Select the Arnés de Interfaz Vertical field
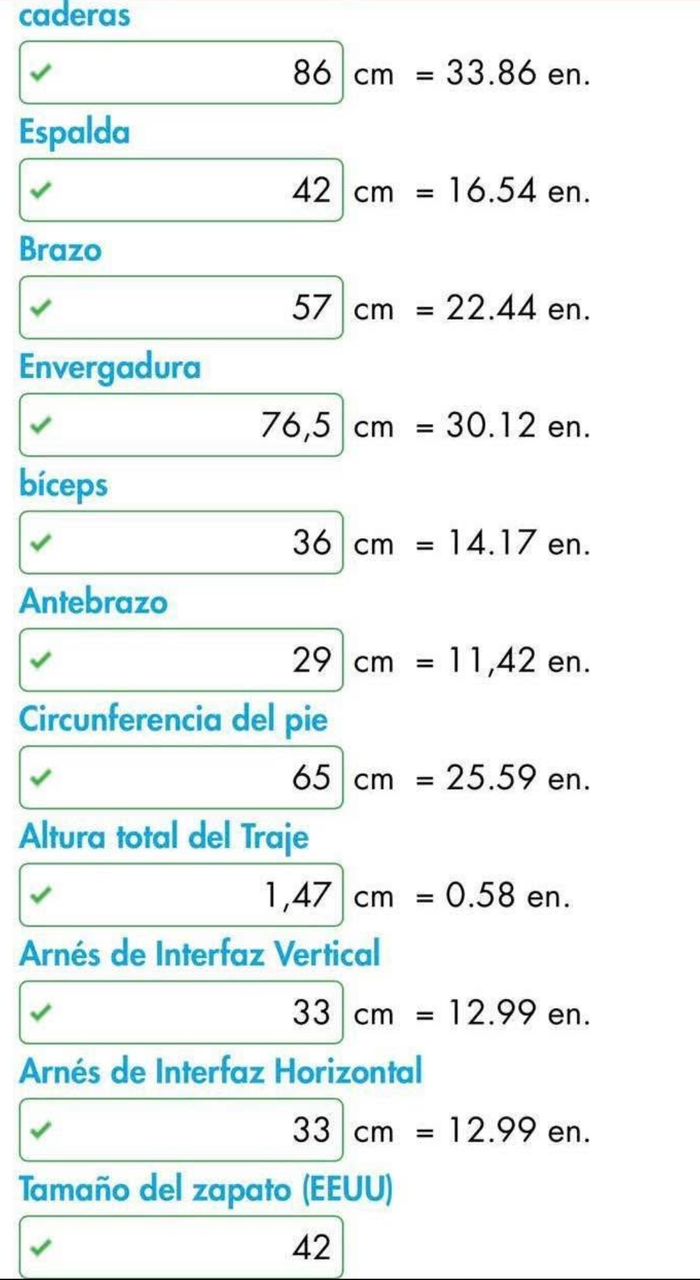 [x=181, y=1012]
